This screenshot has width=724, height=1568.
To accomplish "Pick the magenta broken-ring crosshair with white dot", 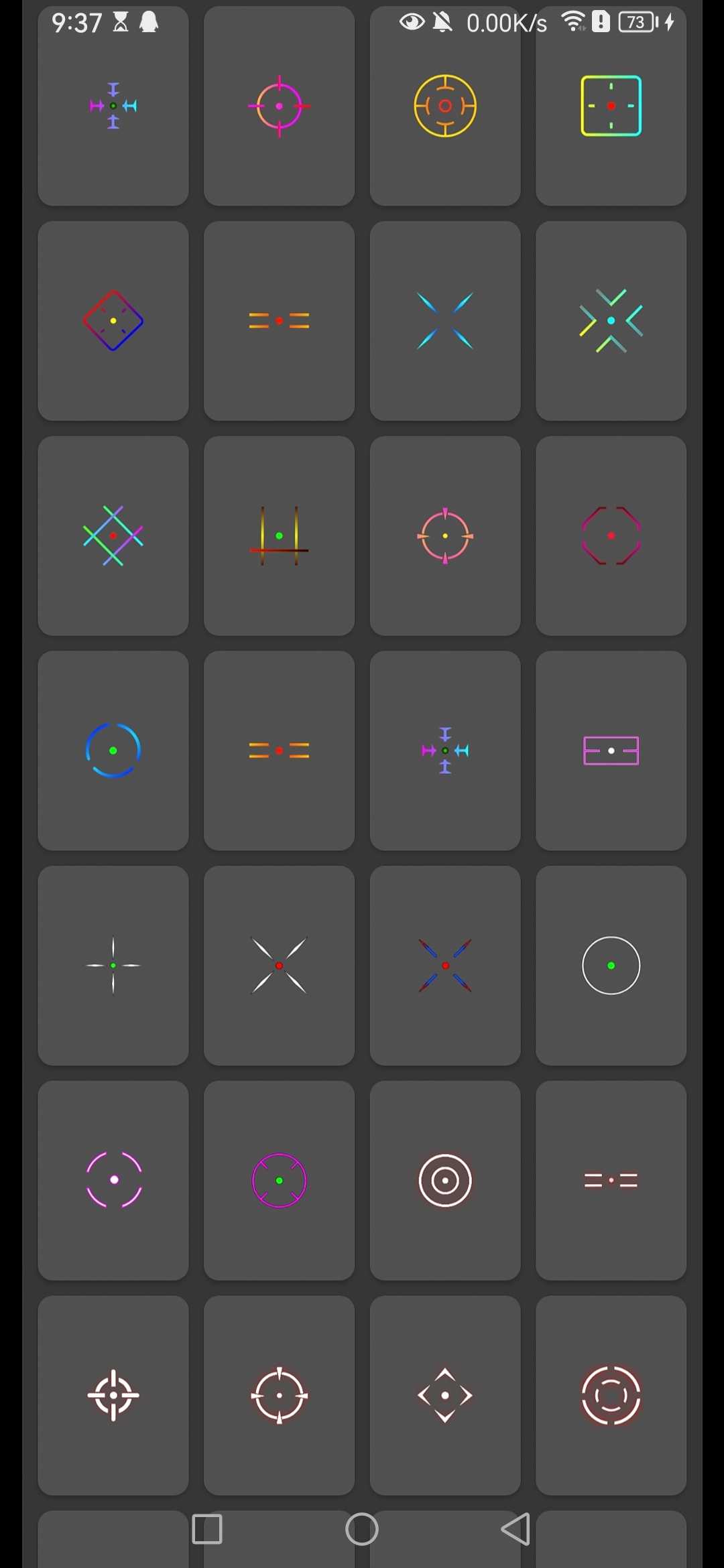I will [113, 1180].
